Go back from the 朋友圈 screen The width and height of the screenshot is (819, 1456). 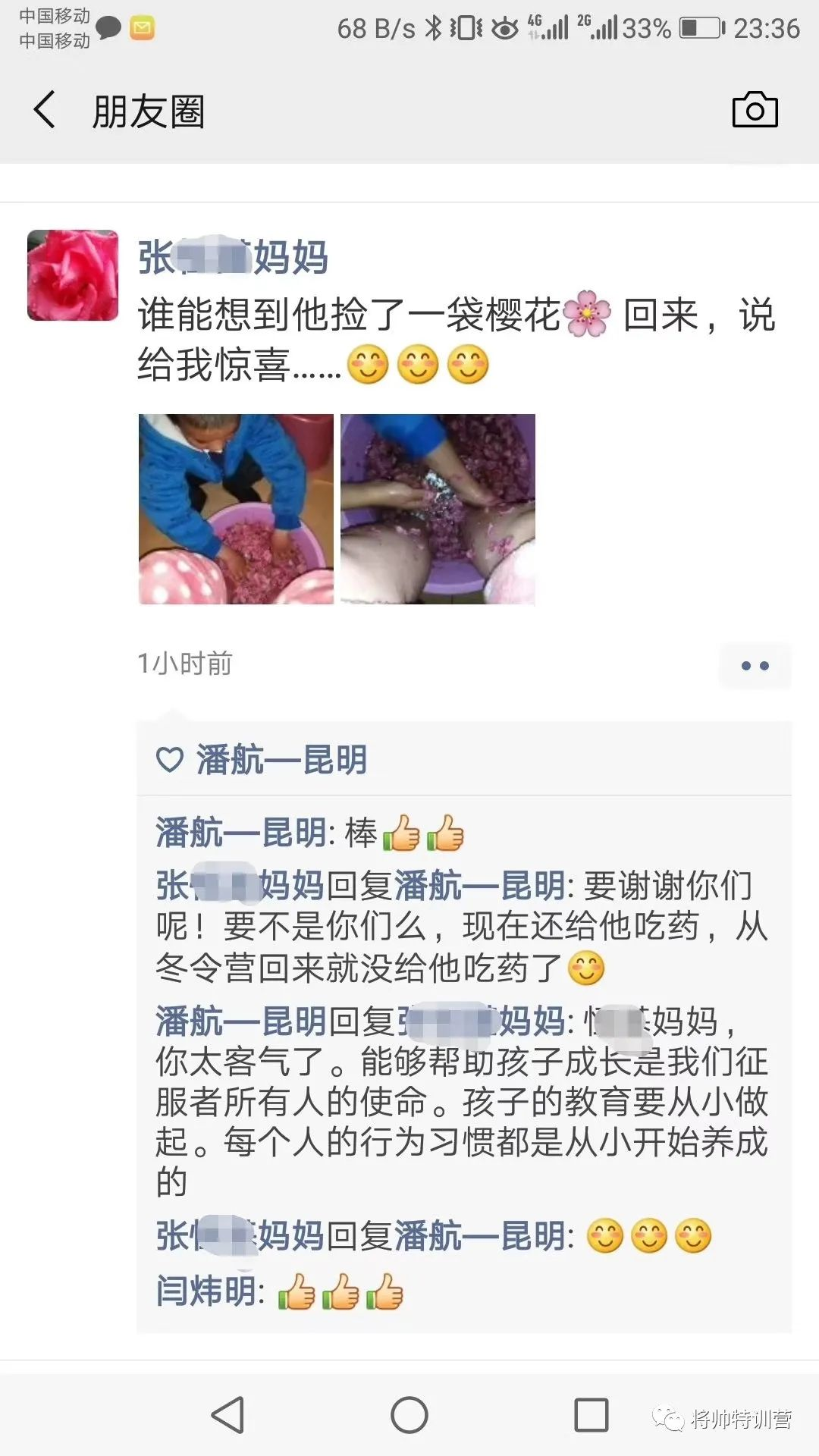(45, 110)
